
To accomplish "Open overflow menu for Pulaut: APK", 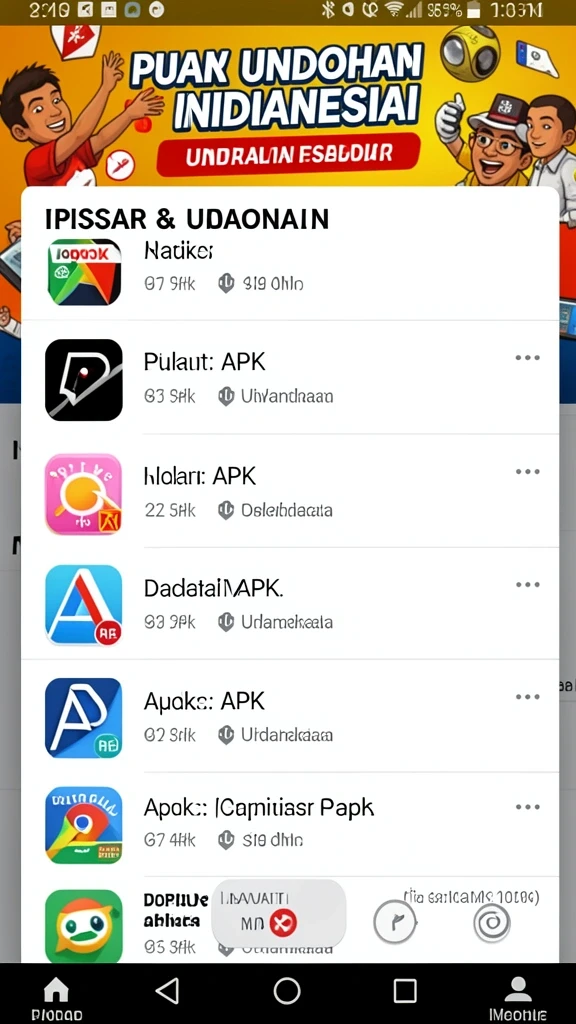I will 527,358.
